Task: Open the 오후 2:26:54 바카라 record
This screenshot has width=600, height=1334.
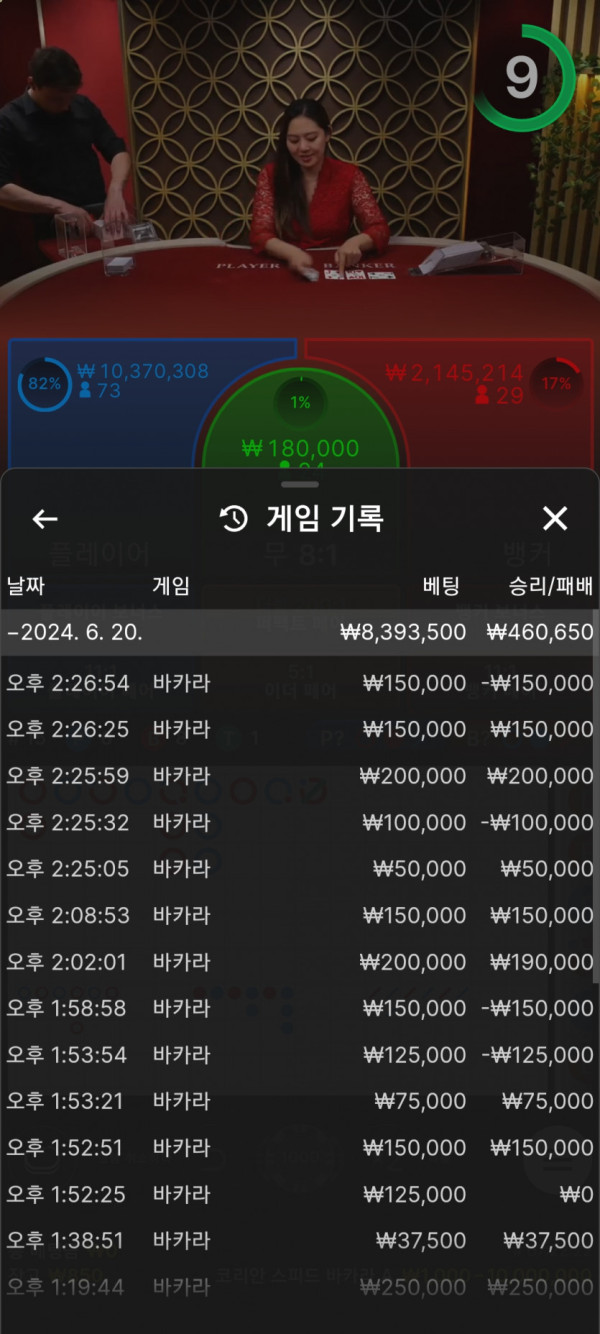Action: tap(298, 683)
